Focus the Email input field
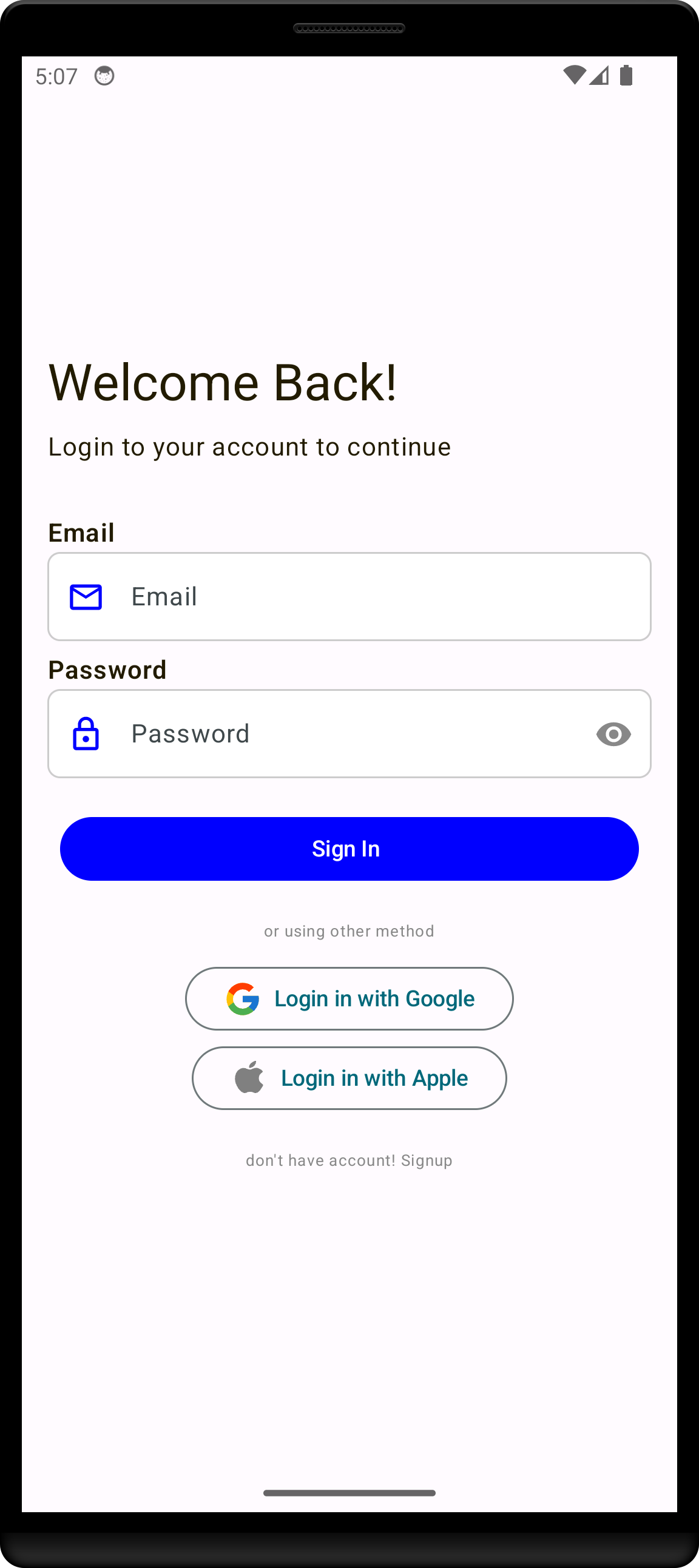Screen dimensions: 699x1568 pyautogui.click(x=365, y=596)
